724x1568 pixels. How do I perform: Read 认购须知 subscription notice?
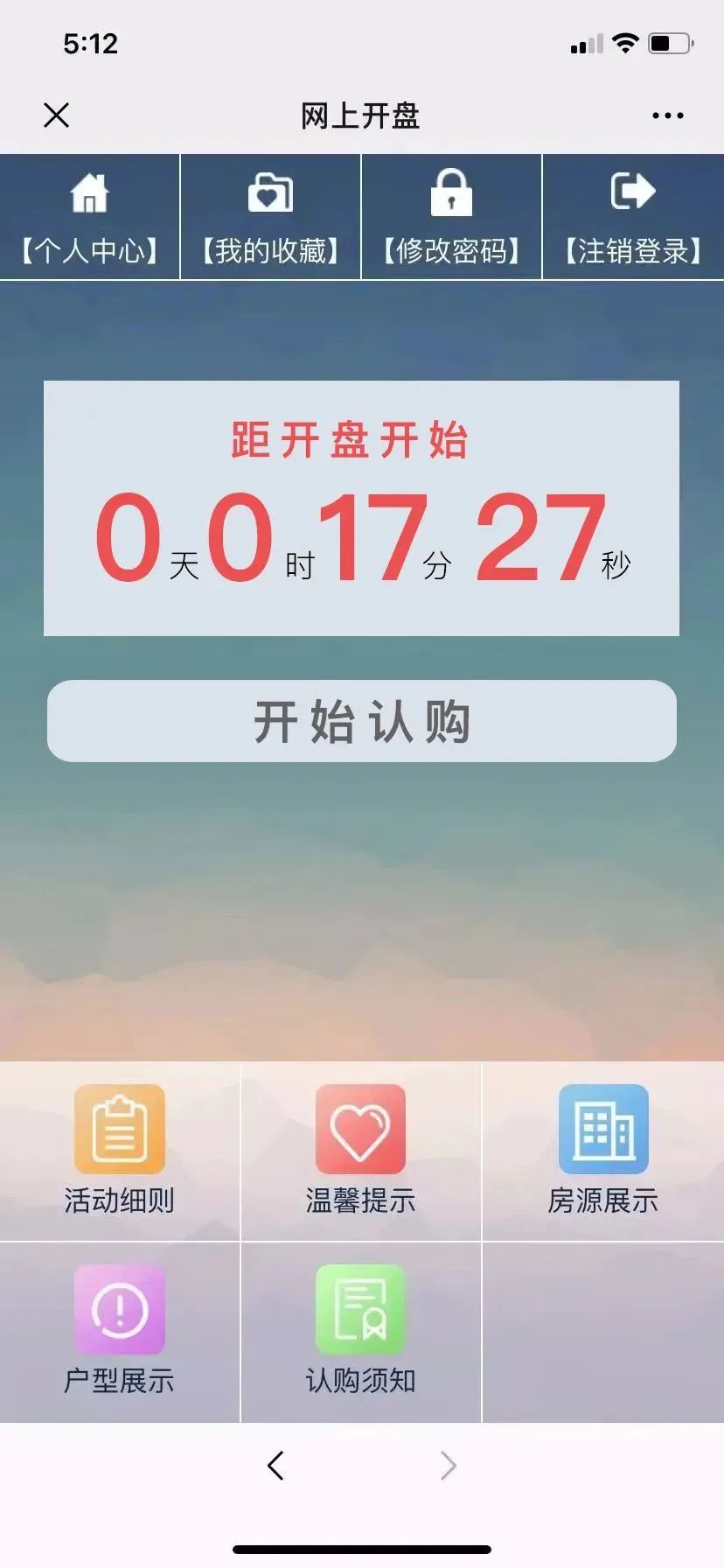click(360, 1330)
